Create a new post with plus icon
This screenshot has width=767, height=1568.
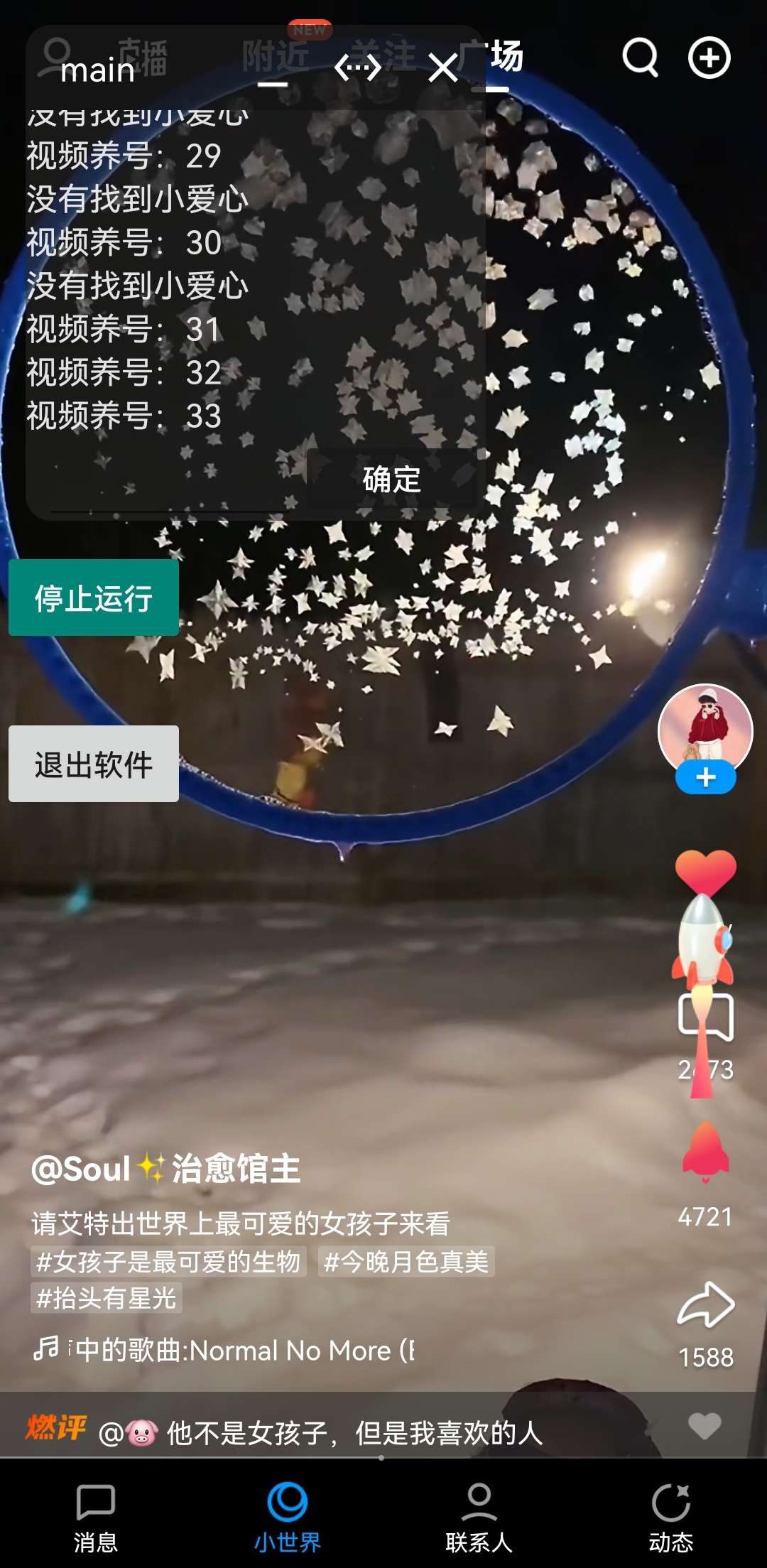[x=709, y=58]
